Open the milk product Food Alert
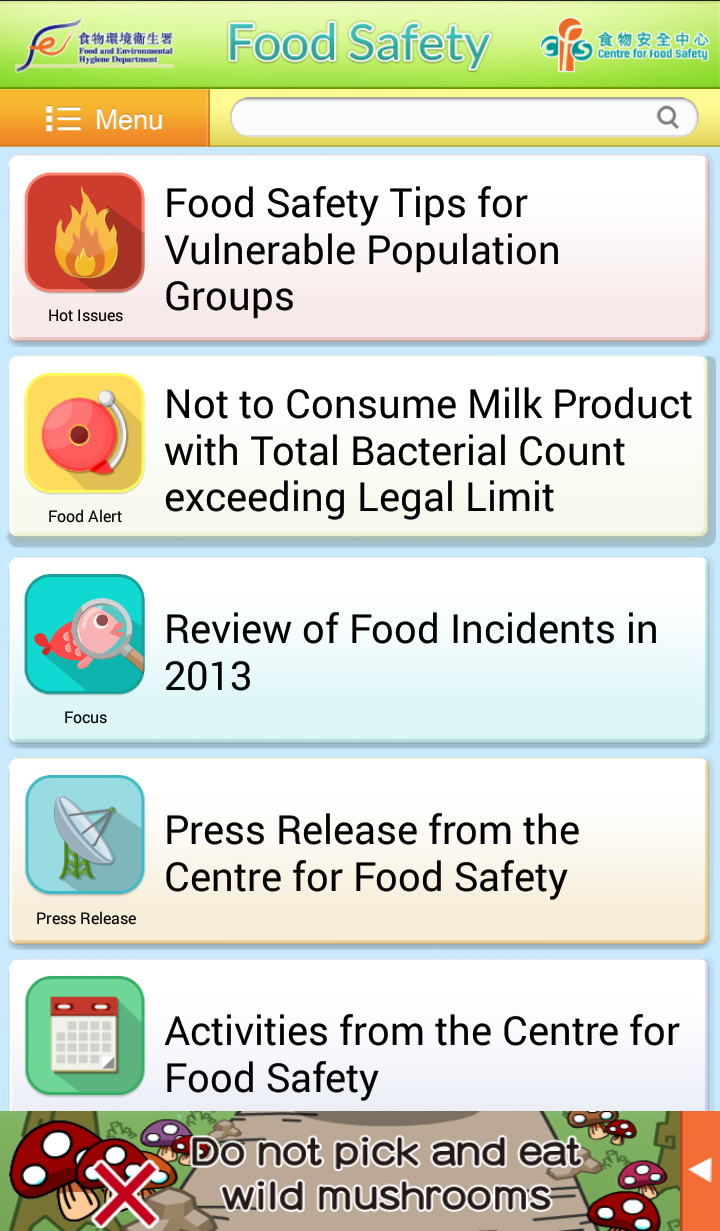Image resolution: width=720 pixels, height=1231 pixels. coord(358,450)
